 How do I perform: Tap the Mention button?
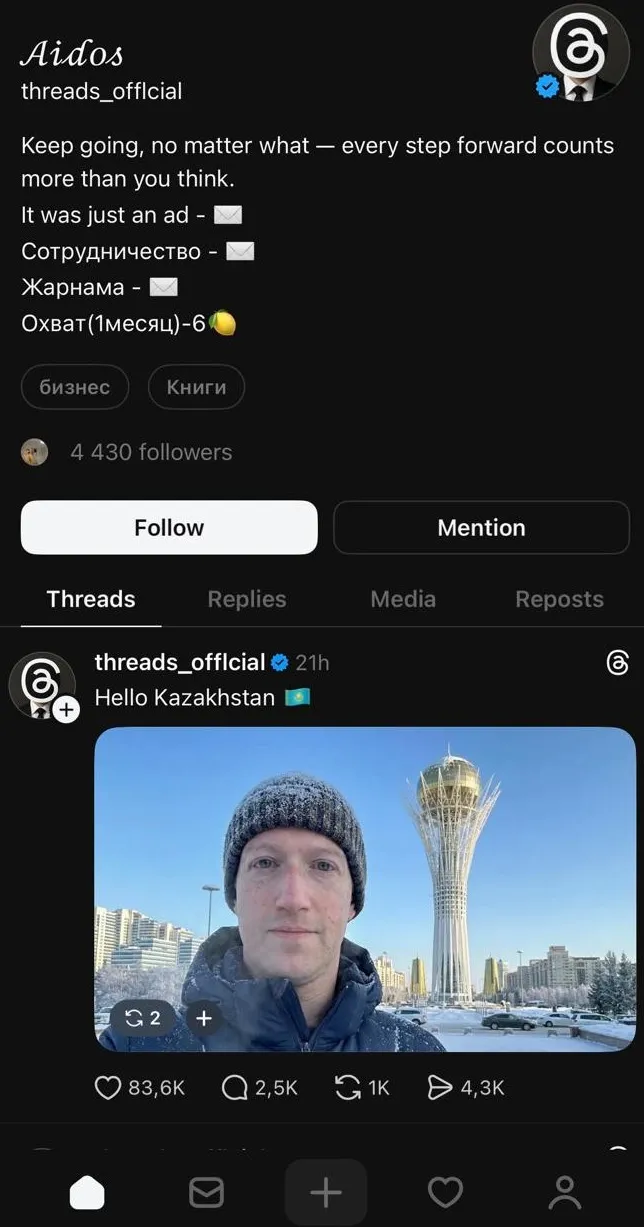point(481,527)
